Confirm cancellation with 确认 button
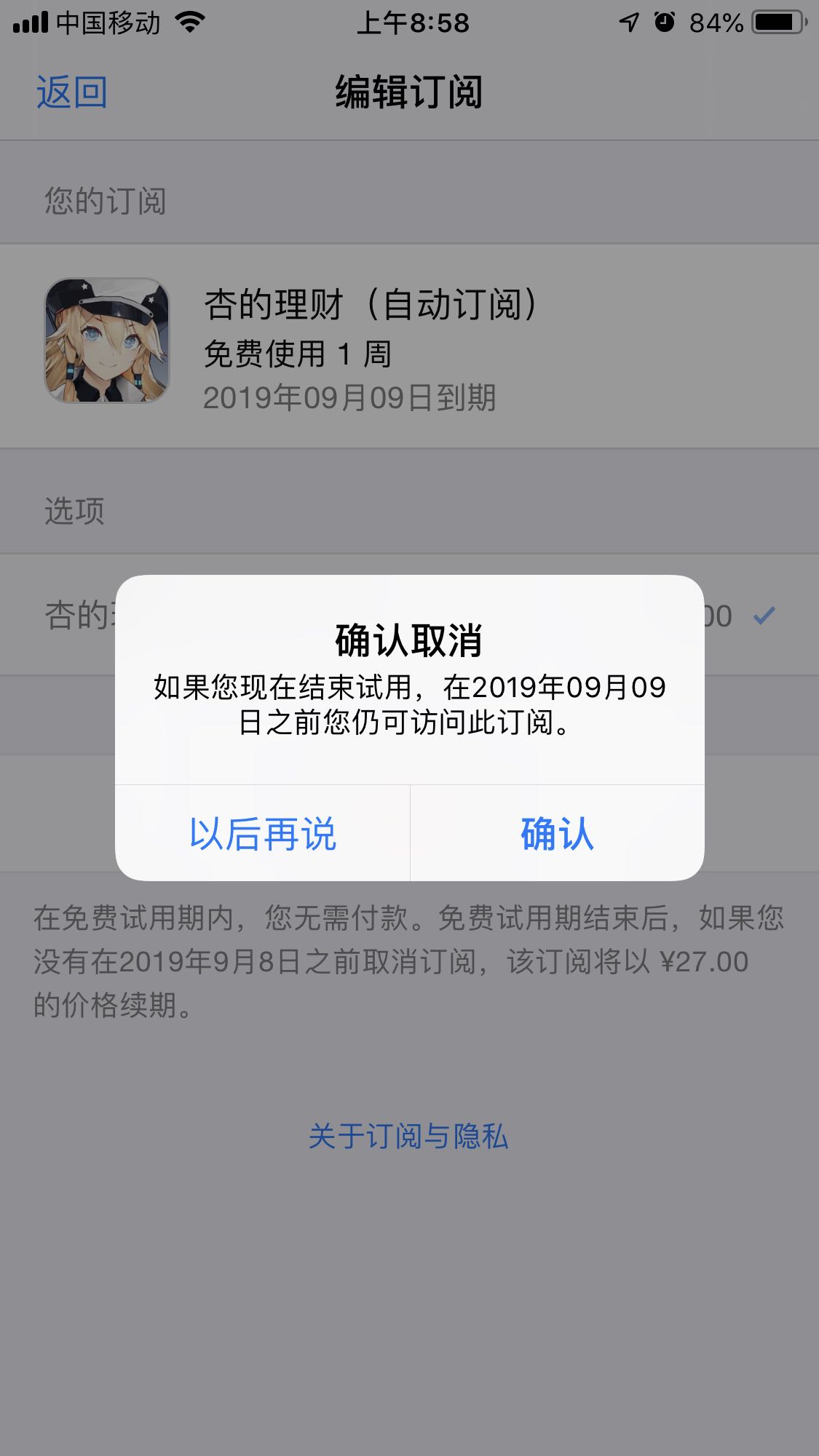 pyautogui.click(x=557, y=833)
